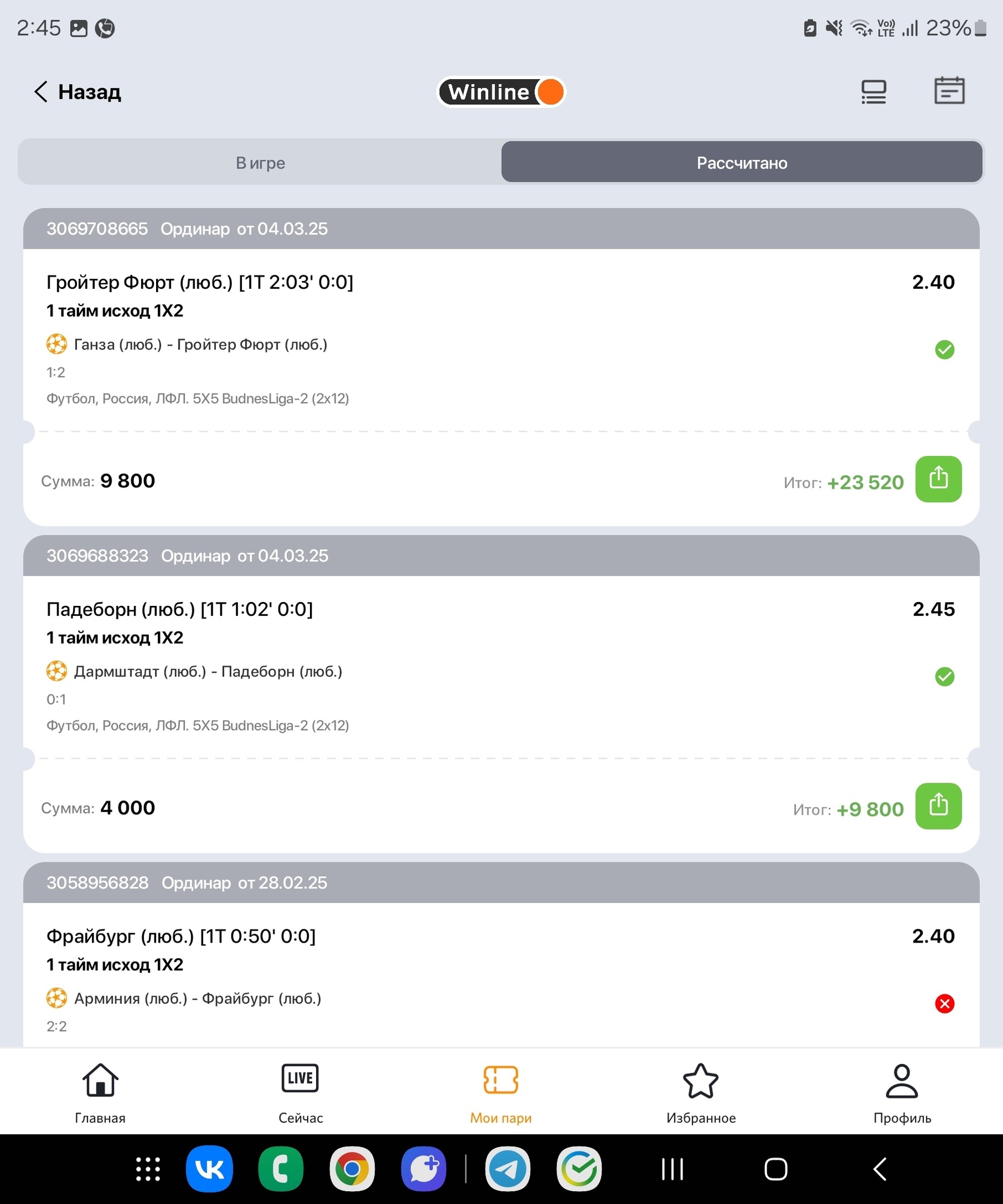The image size is (1003, 1204).
Task: Open the calendar filter icon
Action: click(x=949, y=91)
